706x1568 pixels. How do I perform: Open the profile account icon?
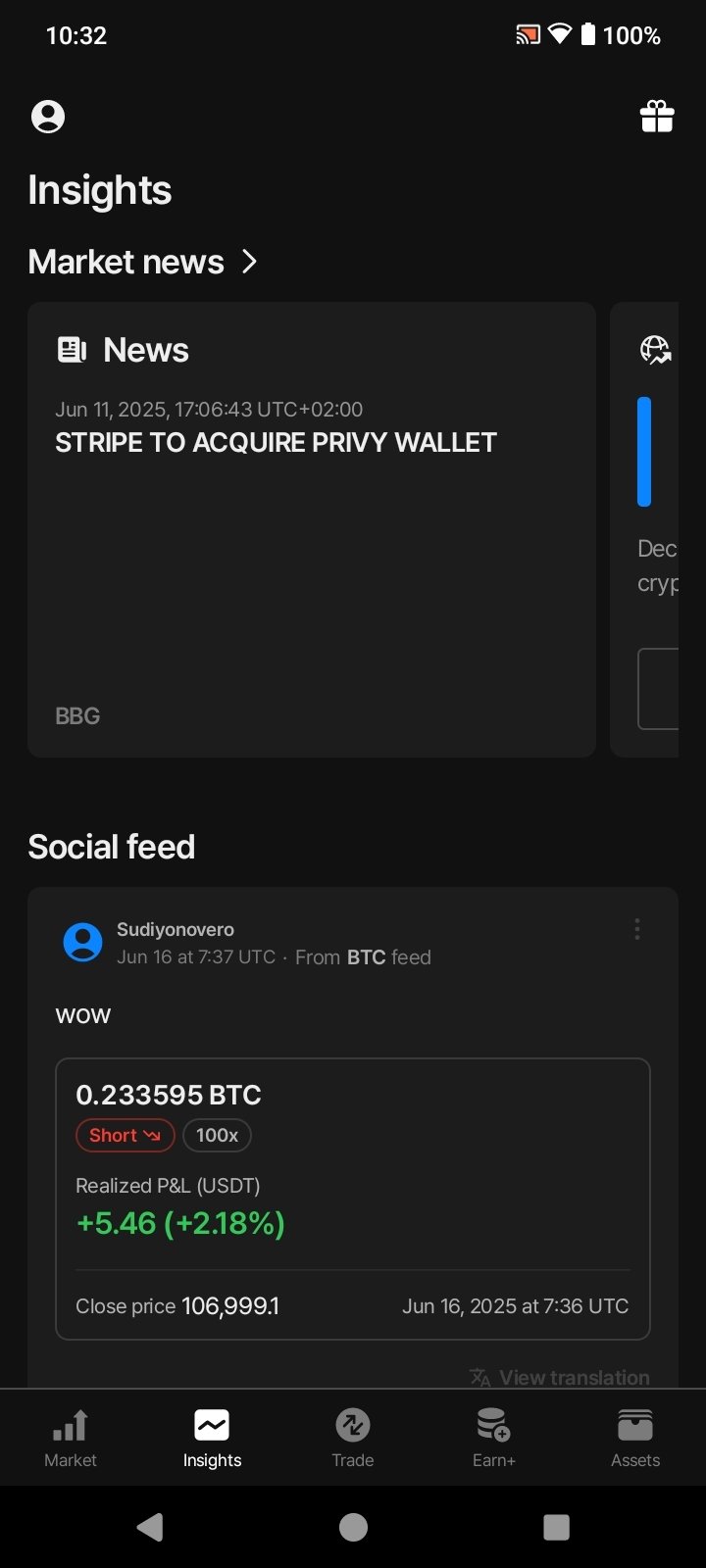click(x=48, y=117)
